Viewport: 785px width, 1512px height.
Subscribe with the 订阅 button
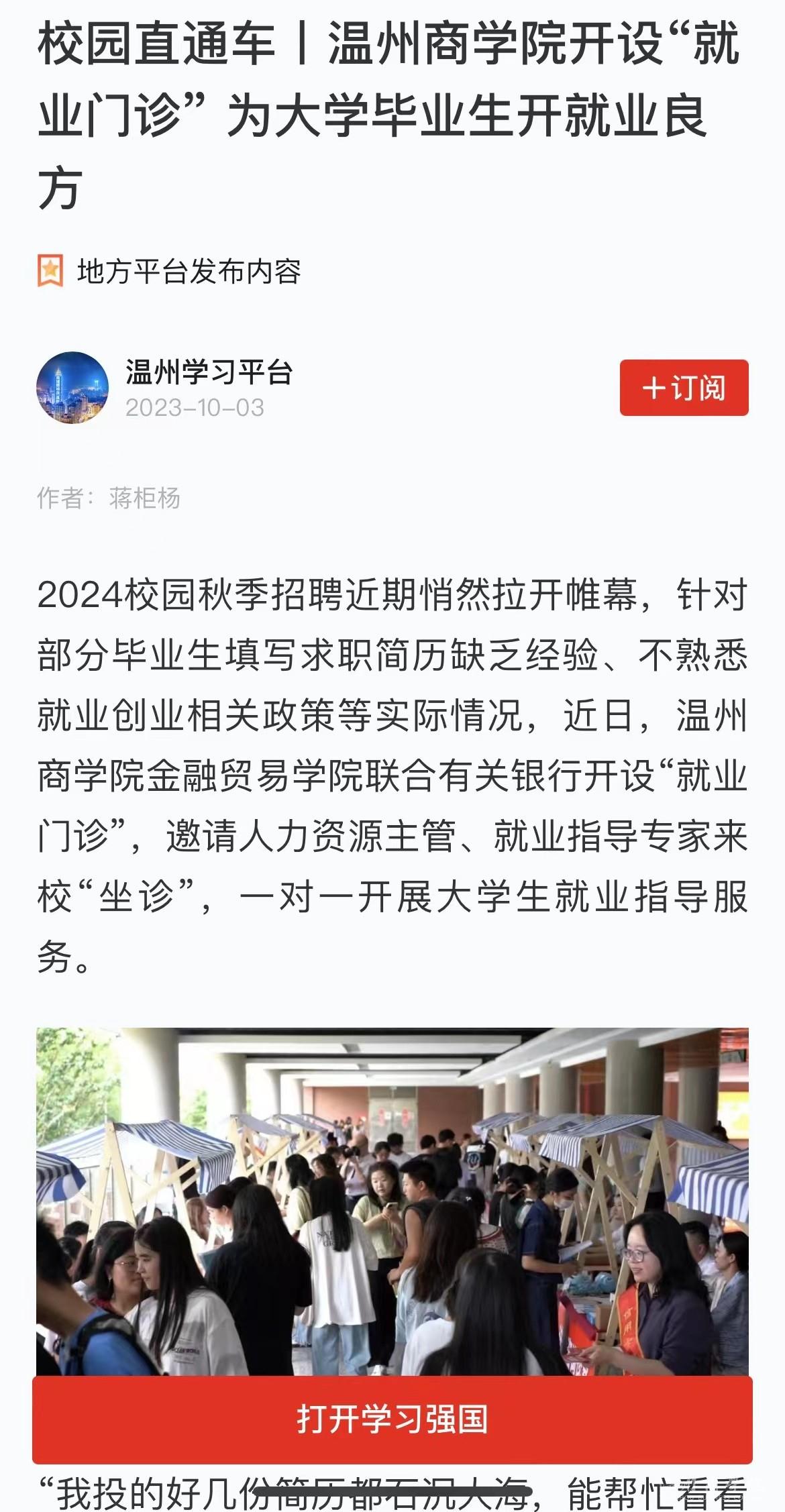click(x=684, y=388)
